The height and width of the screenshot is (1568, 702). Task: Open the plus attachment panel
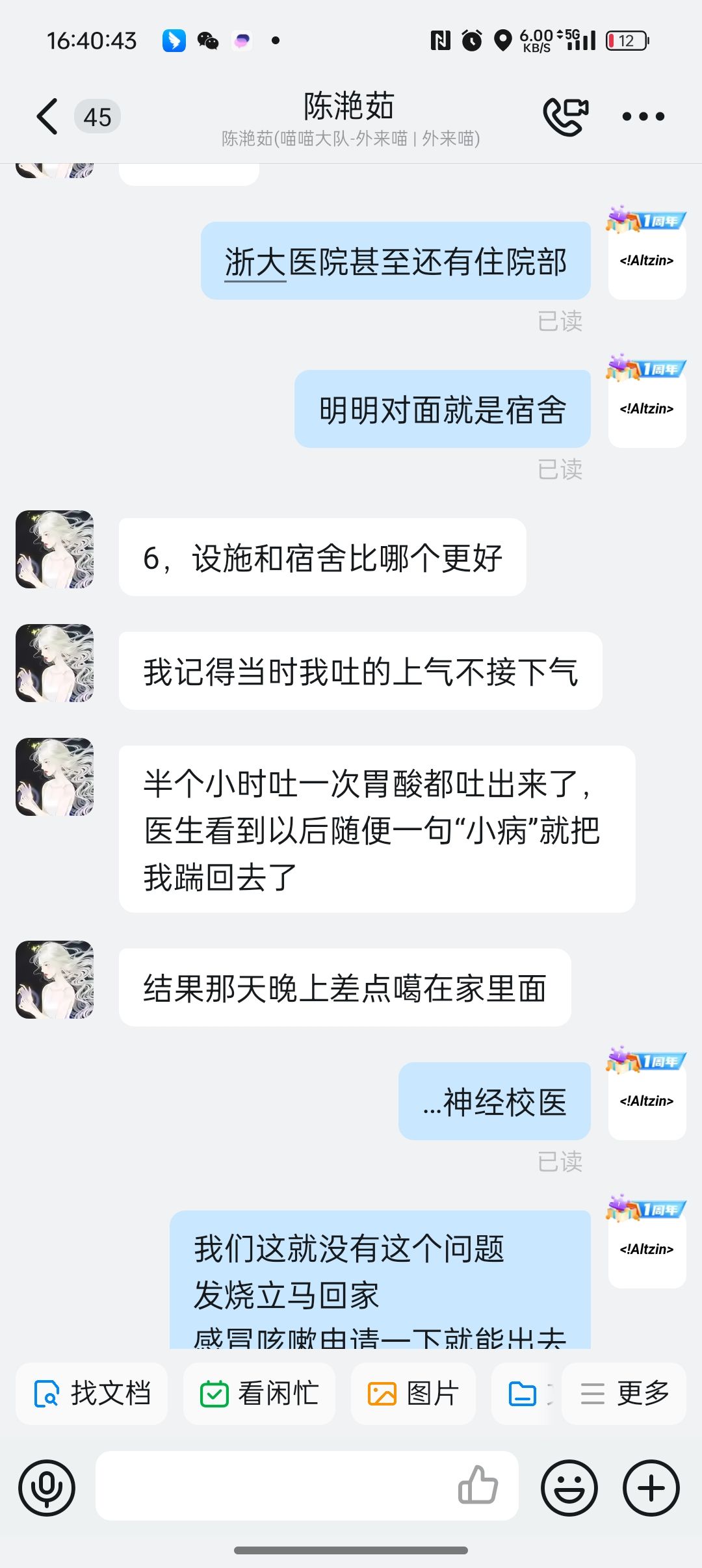(x=651, y=1487)
